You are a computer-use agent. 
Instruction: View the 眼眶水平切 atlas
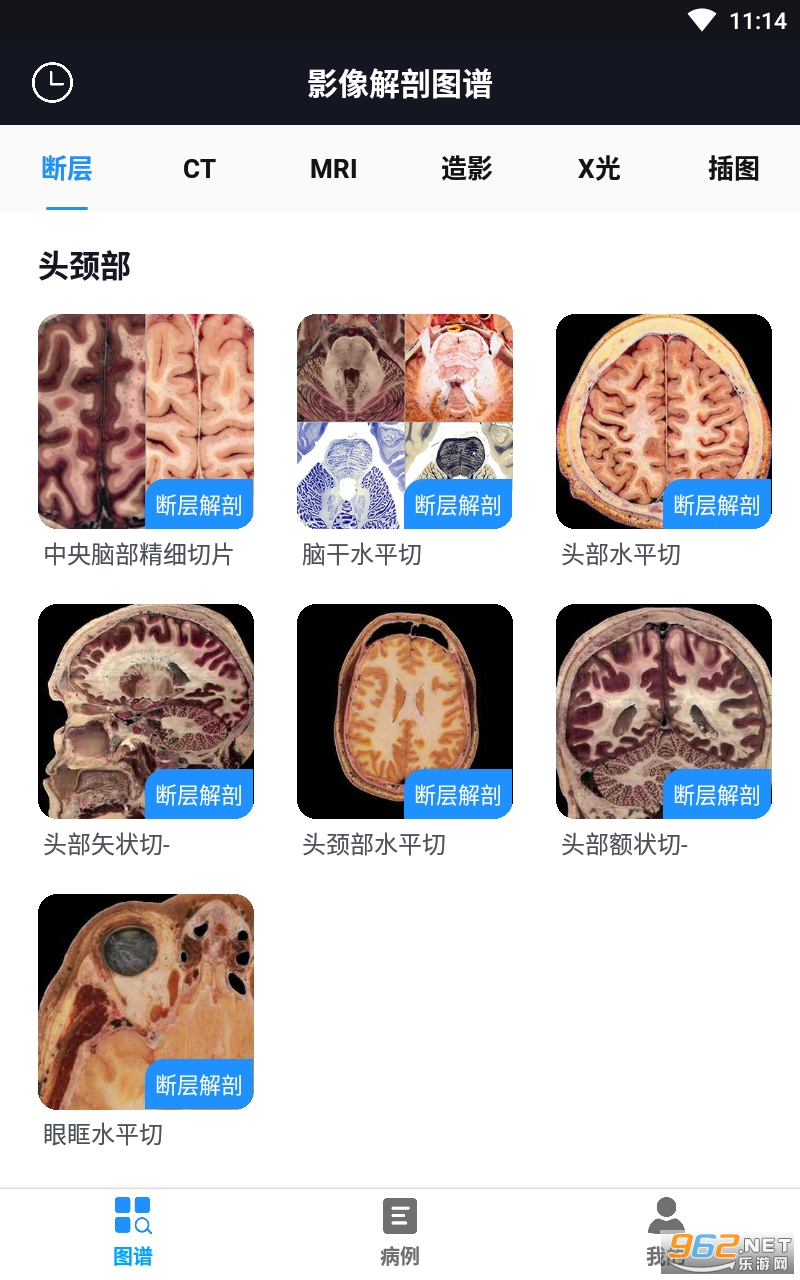pyautogui.click(x=146, y=1001)
